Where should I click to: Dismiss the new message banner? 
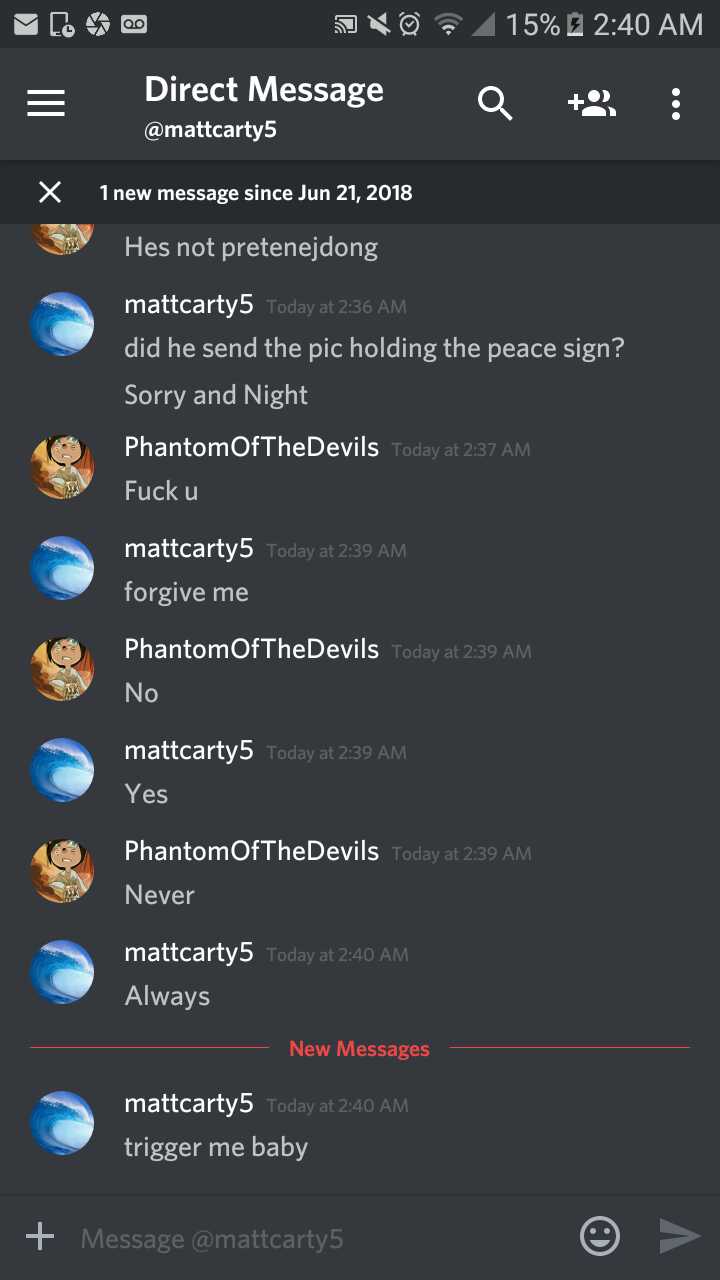[50, 192]
